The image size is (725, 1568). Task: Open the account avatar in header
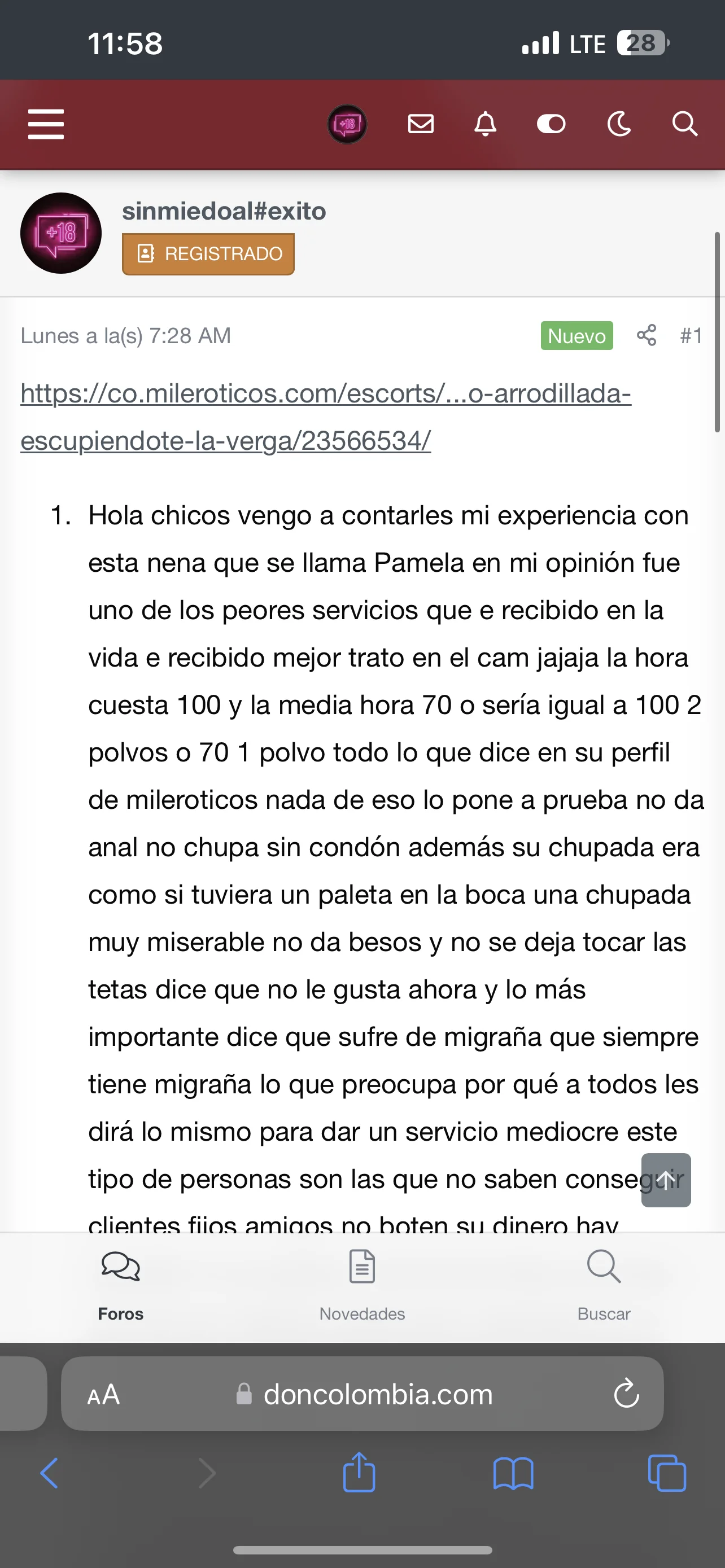[347, 124]
